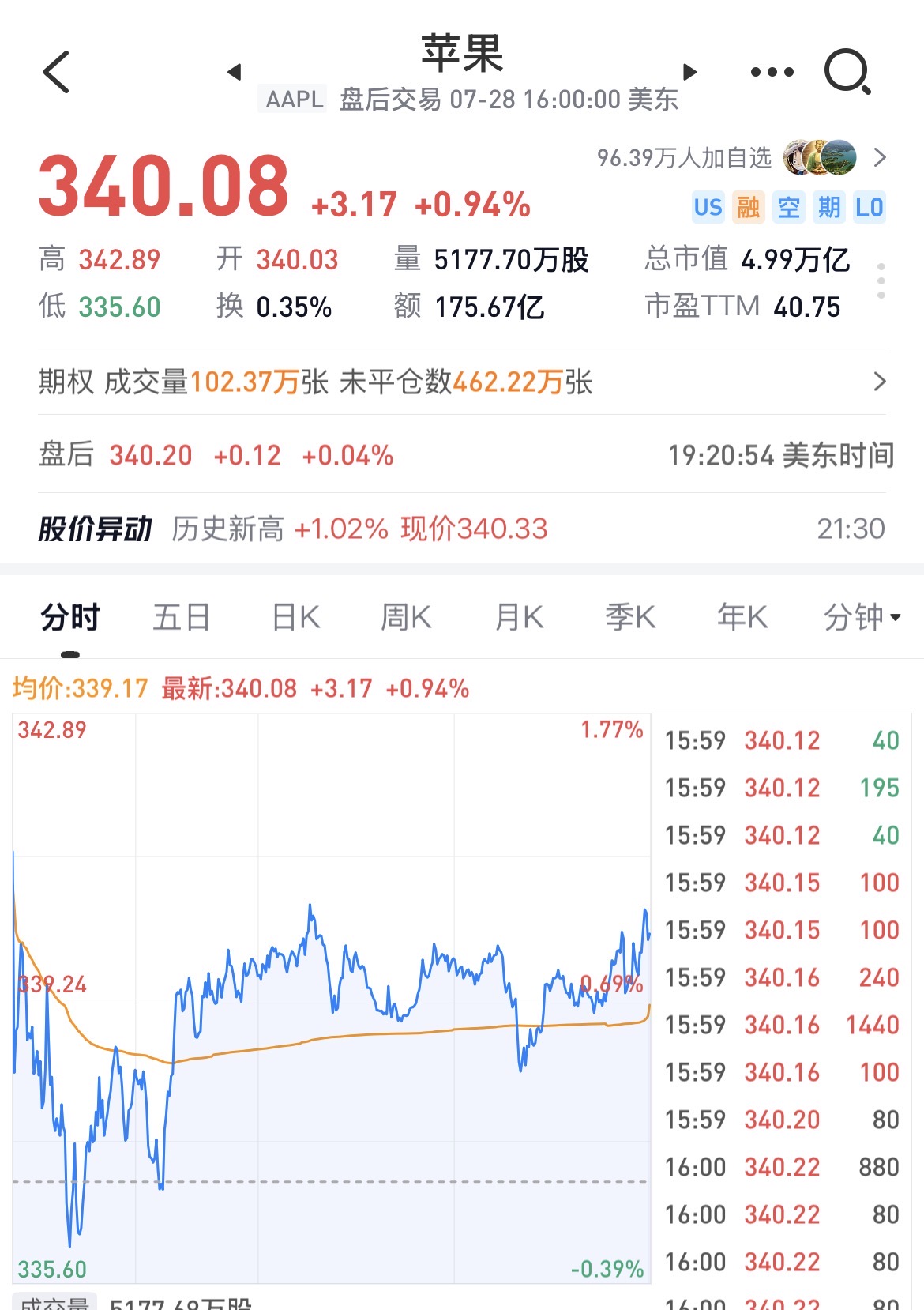Viewport: 924px width, 1310px height.
Task: Switch to the next stock with right triangle
Action: pyautogui.click(x=689, y=72)
